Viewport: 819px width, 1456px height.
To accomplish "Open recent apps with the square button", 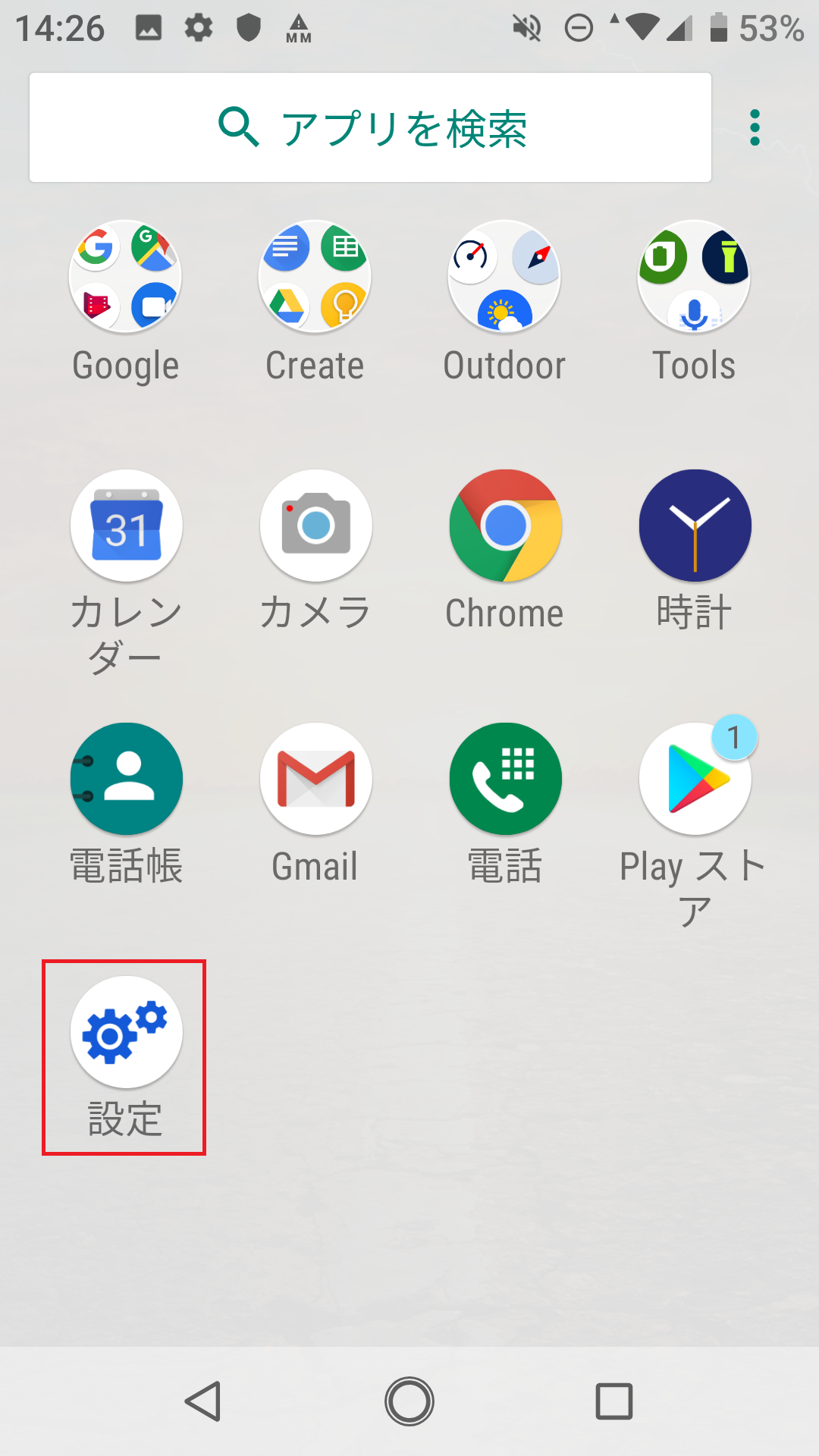I will point(614,1401).
